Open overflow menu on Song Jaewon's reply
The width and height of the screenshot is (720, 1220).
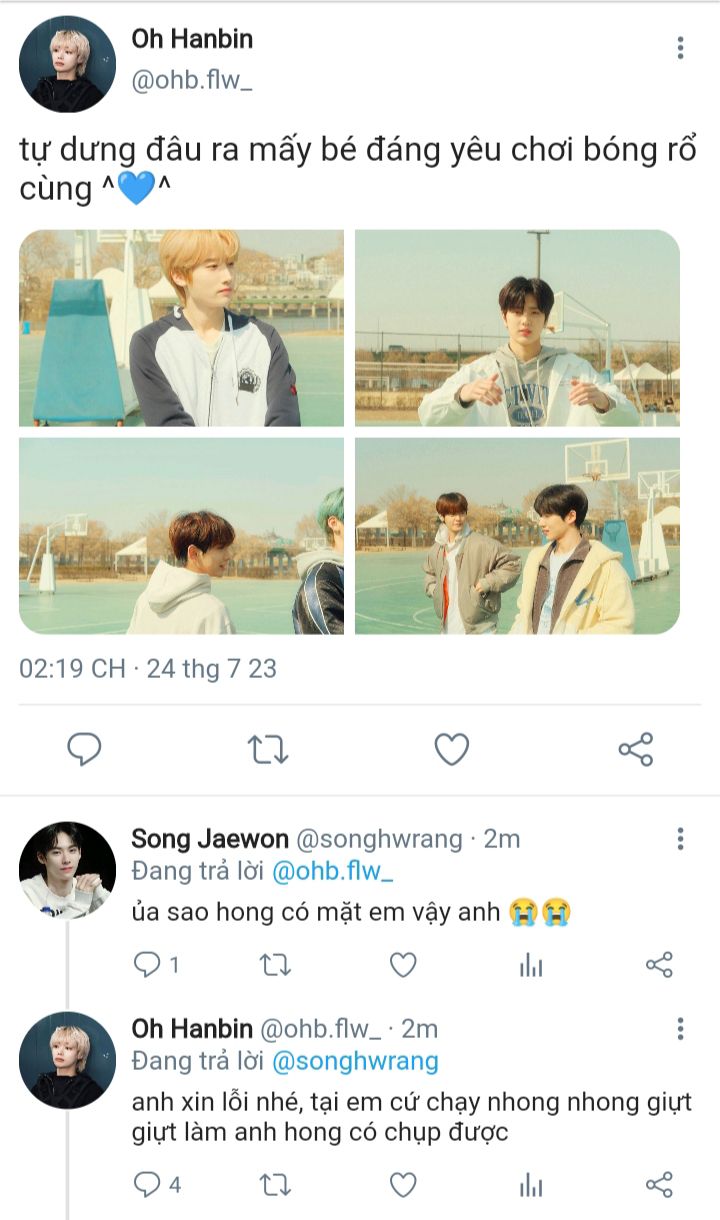pos(680,838)
